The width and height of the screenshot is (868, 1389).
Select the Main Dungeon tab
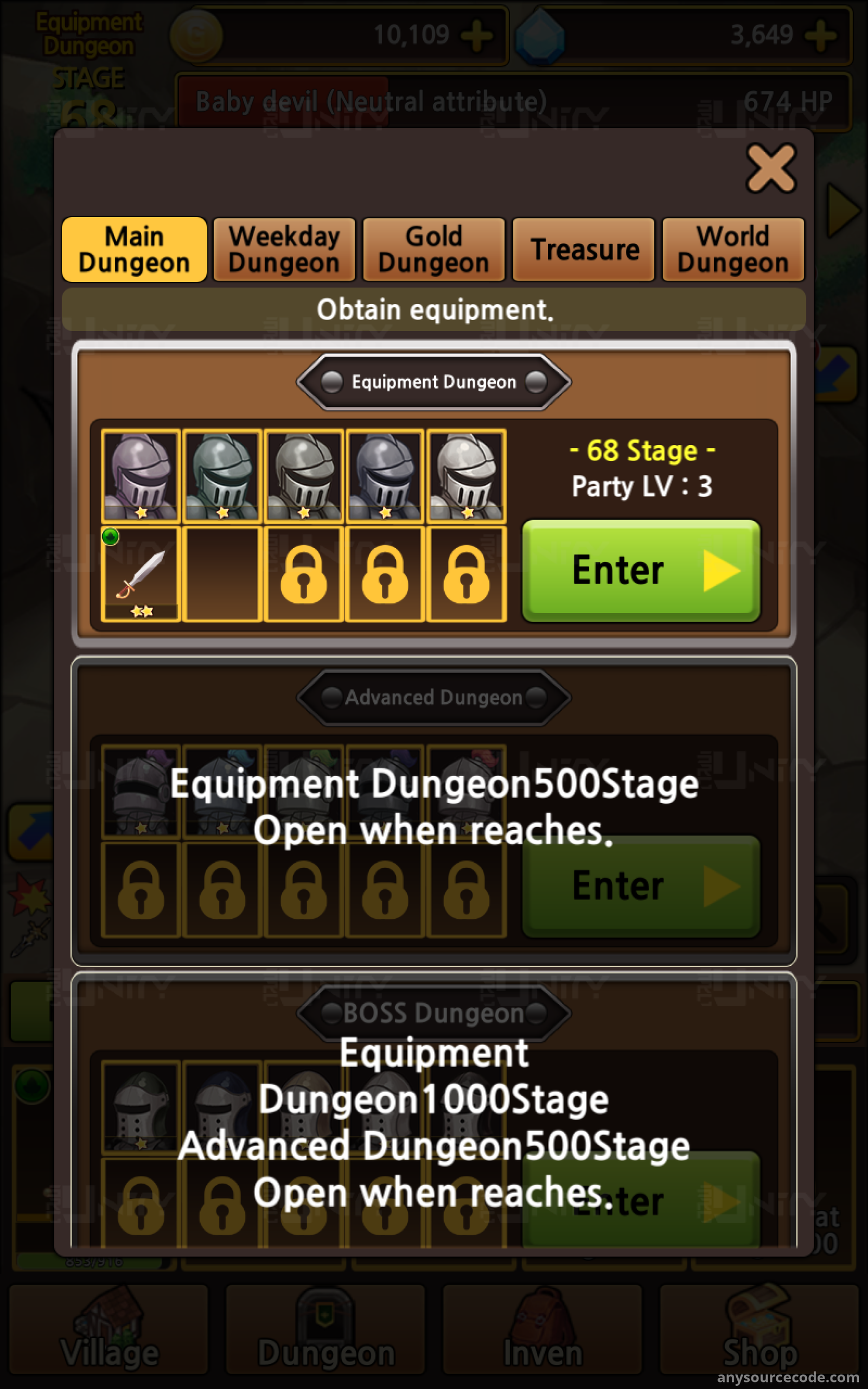pos(135,250)
